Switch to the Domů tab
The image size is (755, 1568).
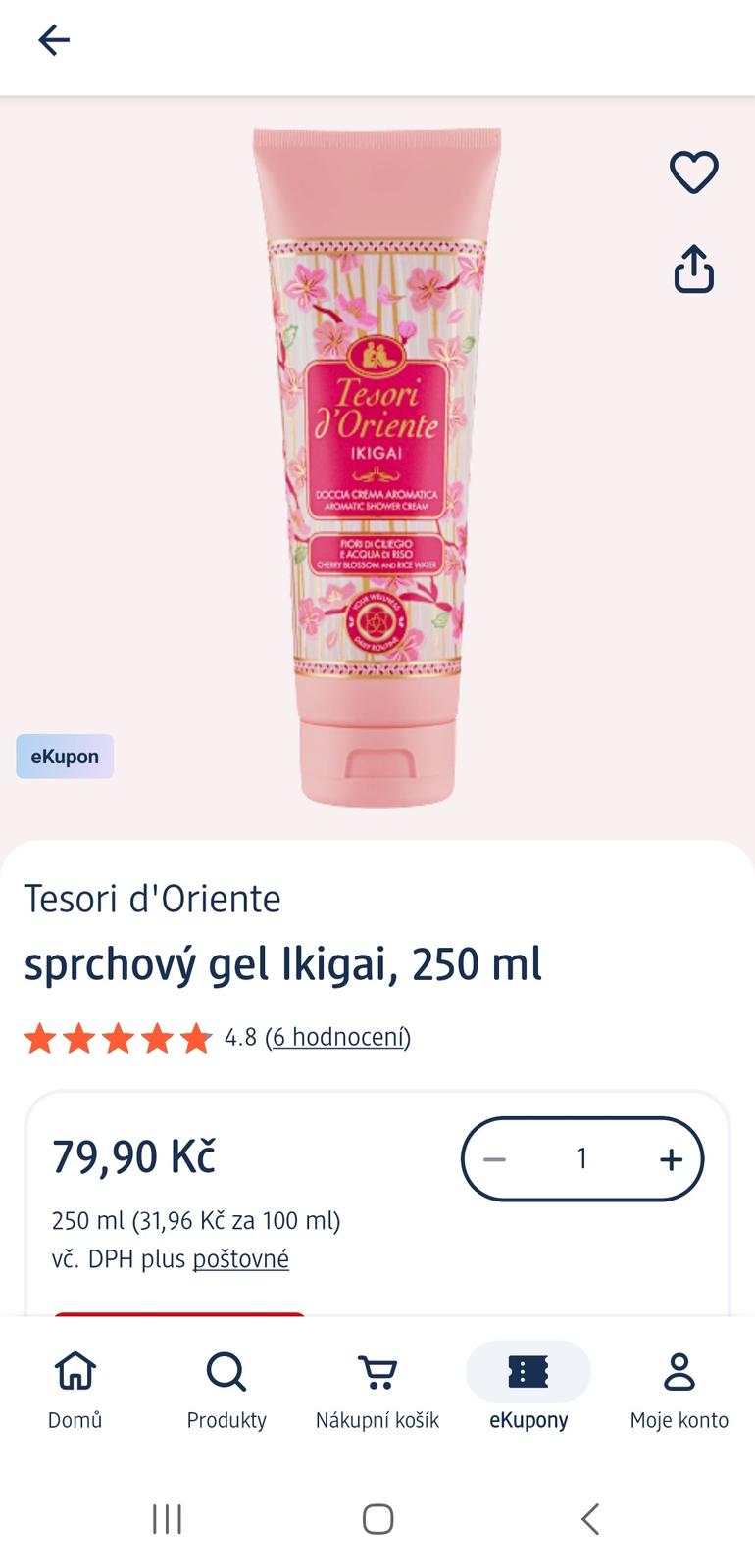(x=75, y=1388)
